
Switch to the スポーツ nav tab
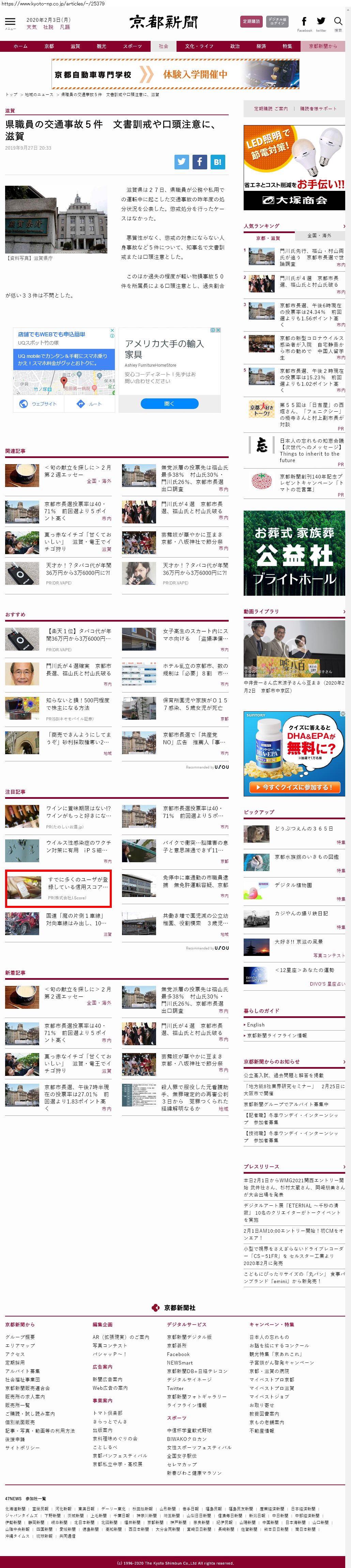click(x=132, y=46)
